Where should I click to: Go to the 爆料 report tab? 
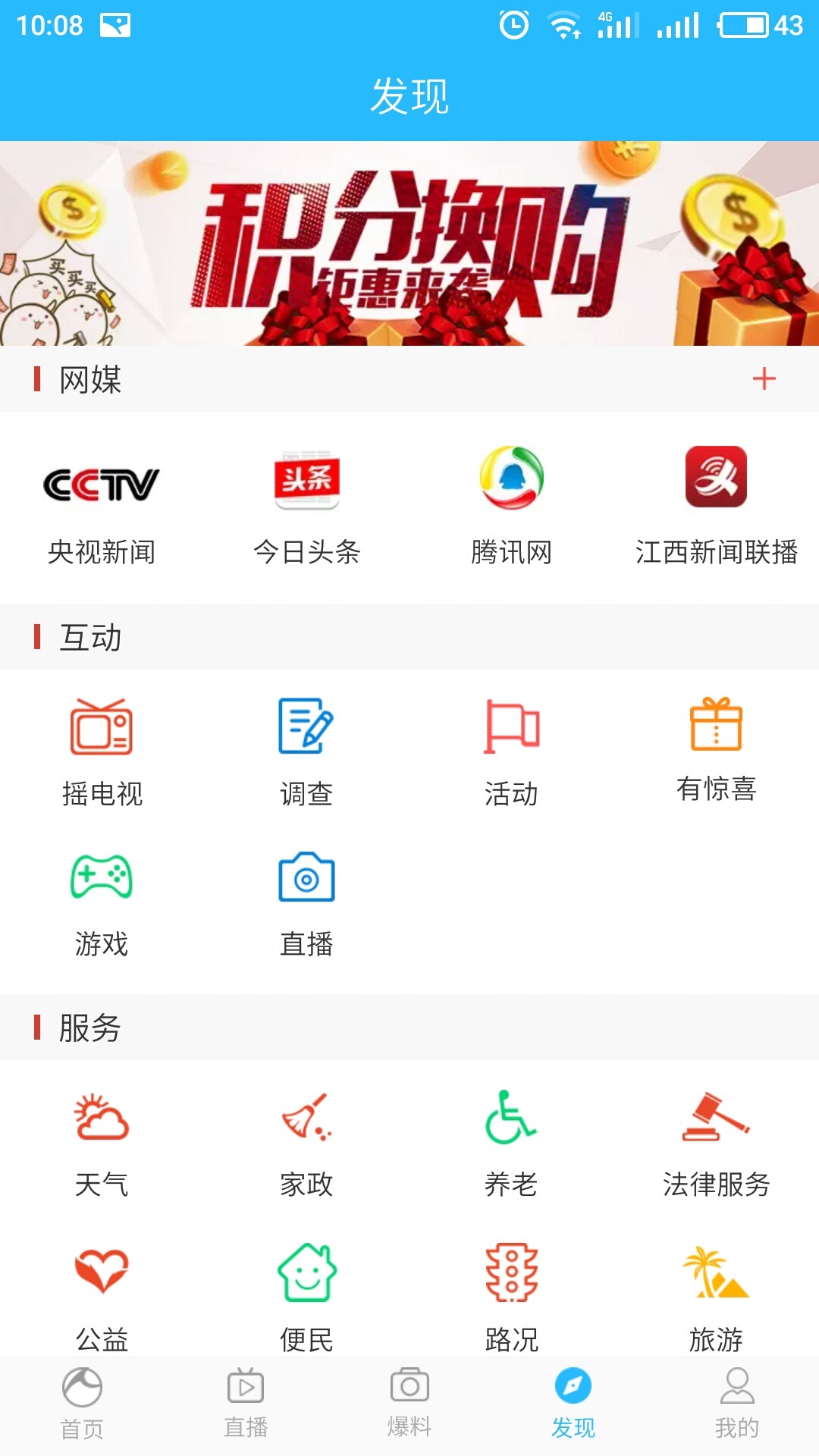(x=409, y=1403)
